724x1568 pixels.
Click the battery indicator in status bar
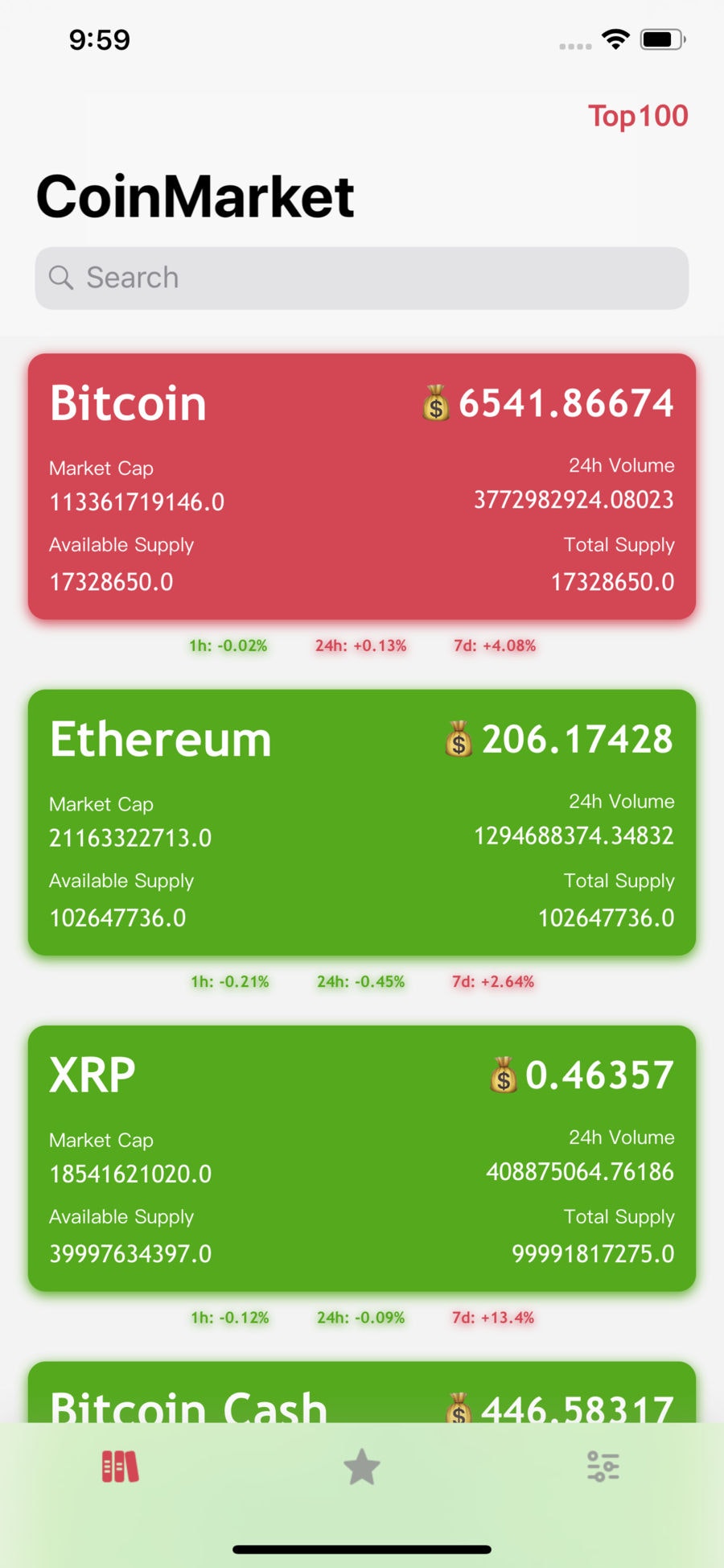tap(661, 38)
